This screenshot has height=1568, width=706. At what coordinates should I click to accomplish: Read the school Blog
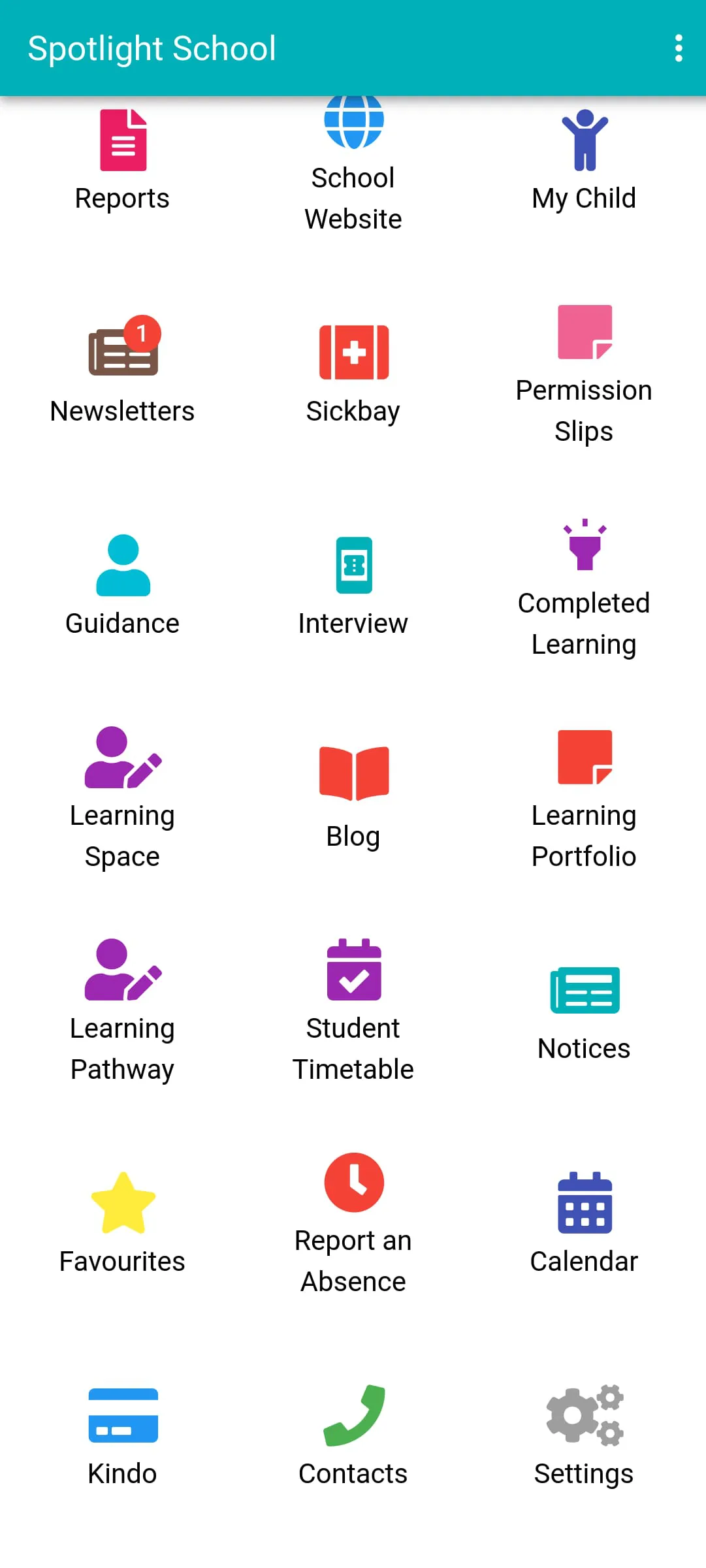(x=353, y=797)
